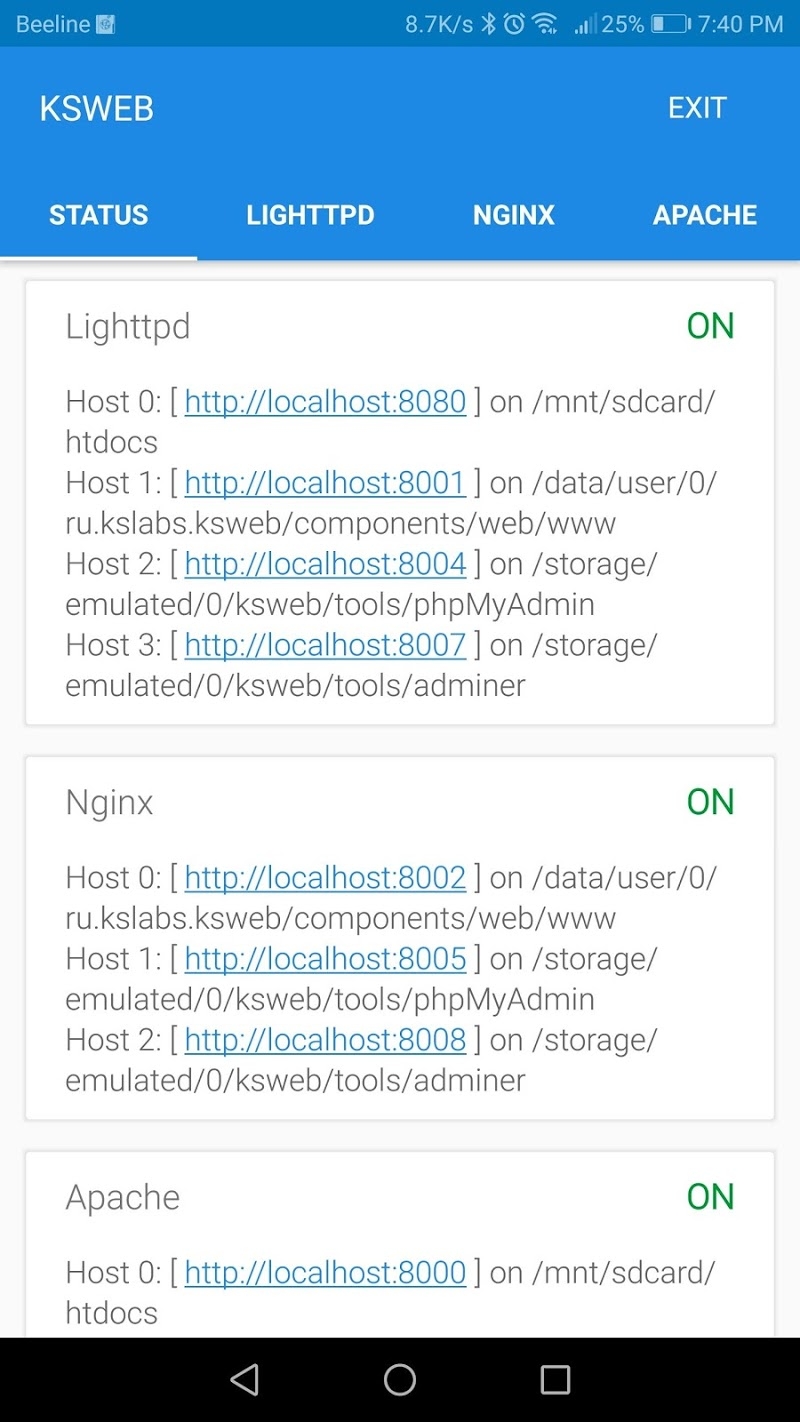Viewport: 800px width, 1422px height.
Task: Switch to the LIGHTTPD tab
Action: 310,214
